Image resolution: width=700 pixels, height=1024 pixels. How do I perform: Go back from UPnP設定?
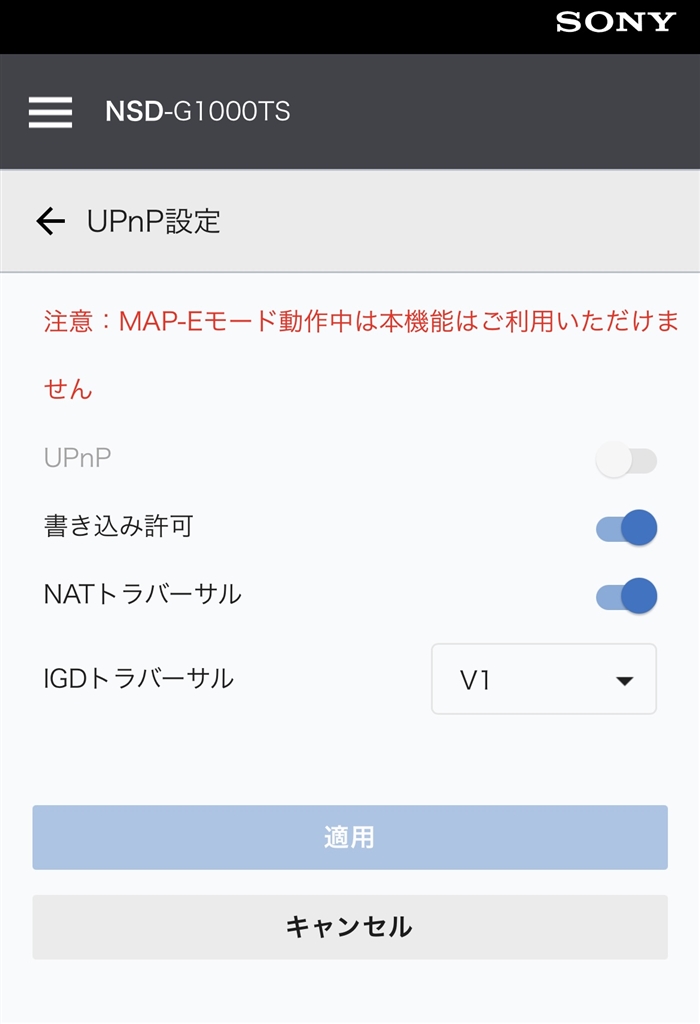50,221
